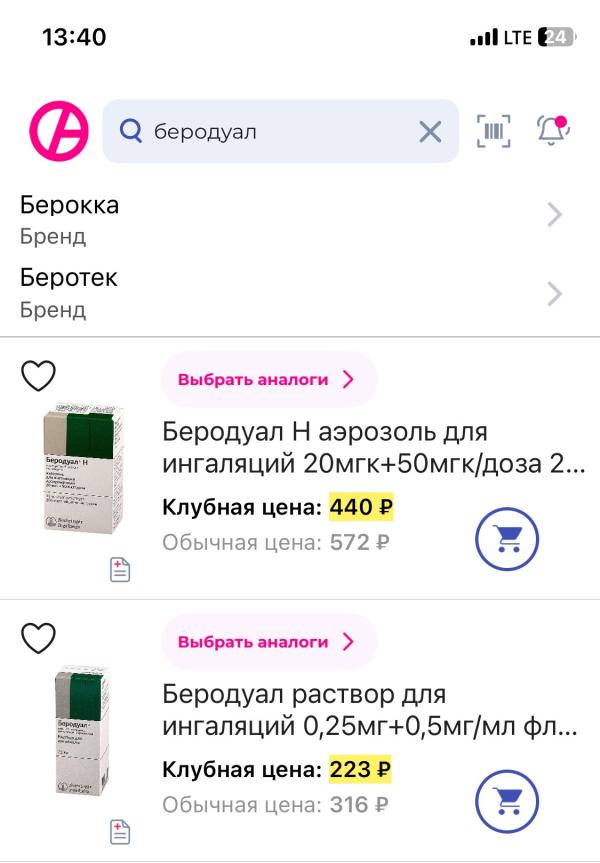Screen dimensions: 600x863
Task: Add Беродуал Н аэрозоль to cart
Action: pos(506,538)
